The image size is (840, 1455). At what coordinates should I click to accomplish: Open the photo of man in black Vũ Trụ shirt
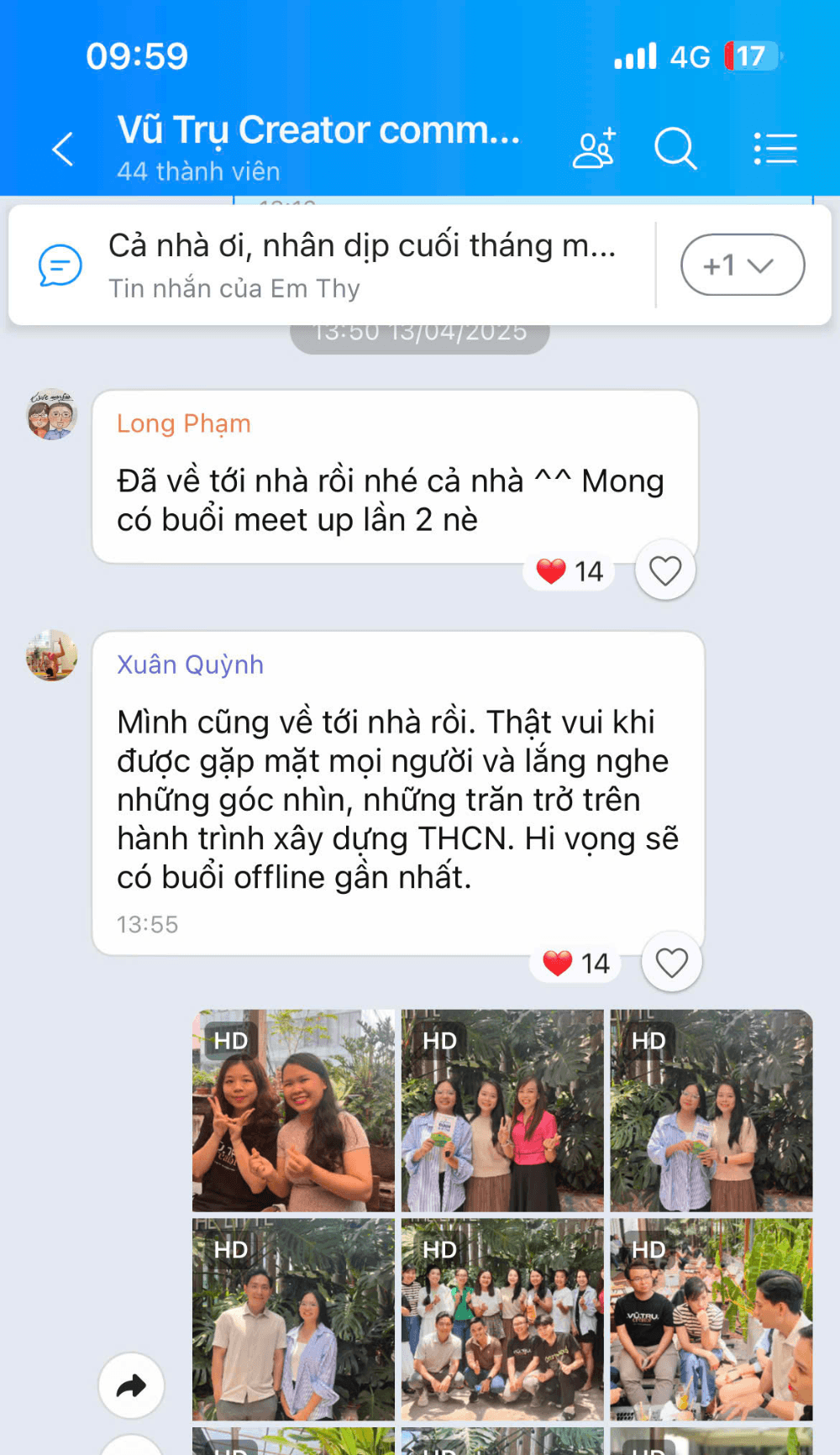click(711, 1320)
